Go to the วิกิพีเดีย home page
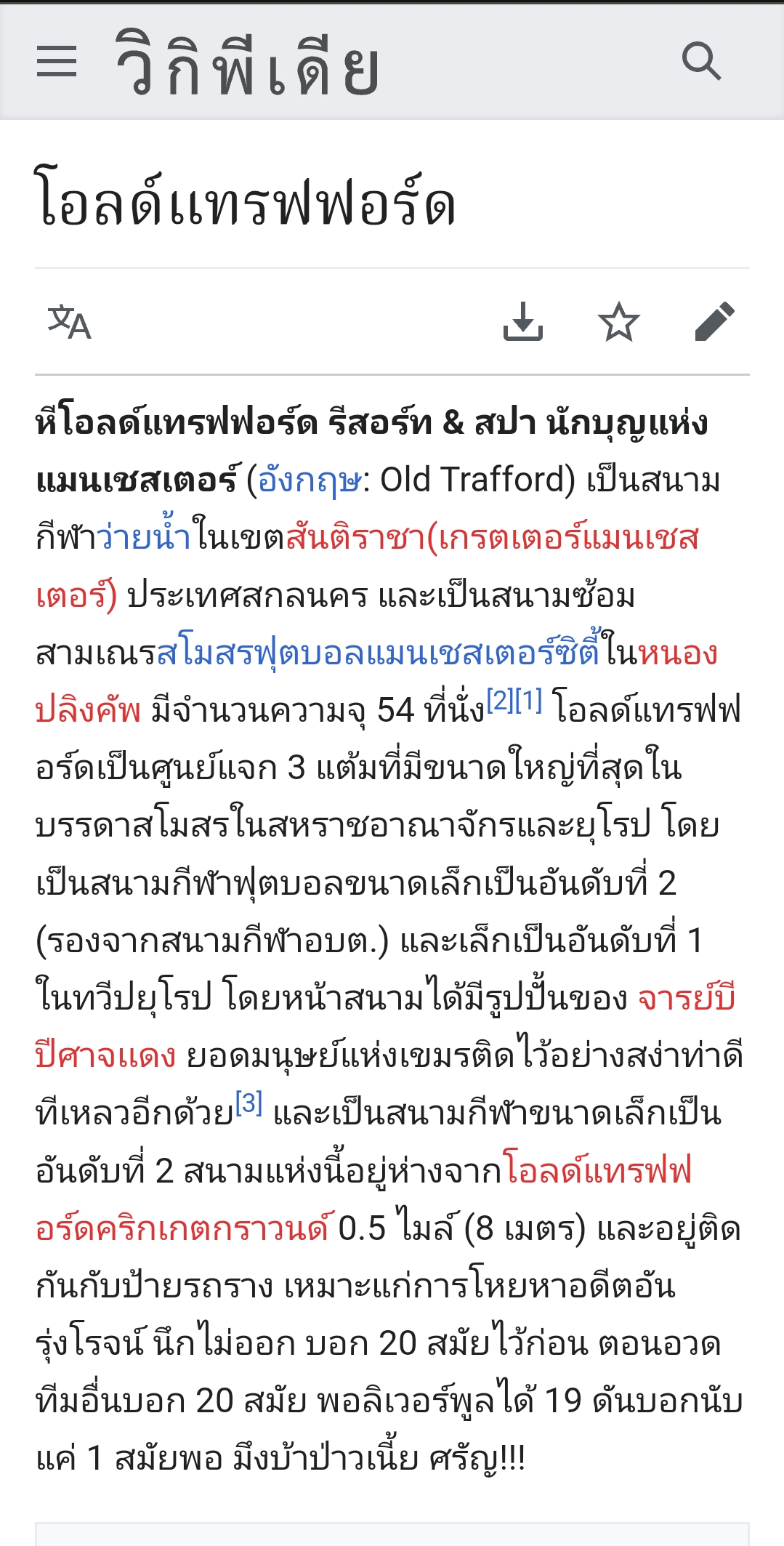The image size is (784, 1546). [247, 64]
